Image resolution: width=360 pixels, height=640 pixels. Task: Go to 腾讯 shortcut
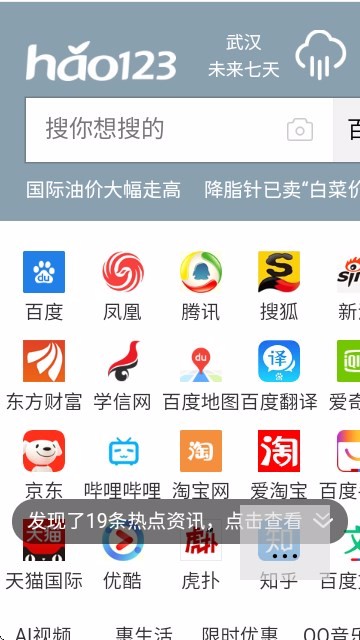[x=201, y=286]
